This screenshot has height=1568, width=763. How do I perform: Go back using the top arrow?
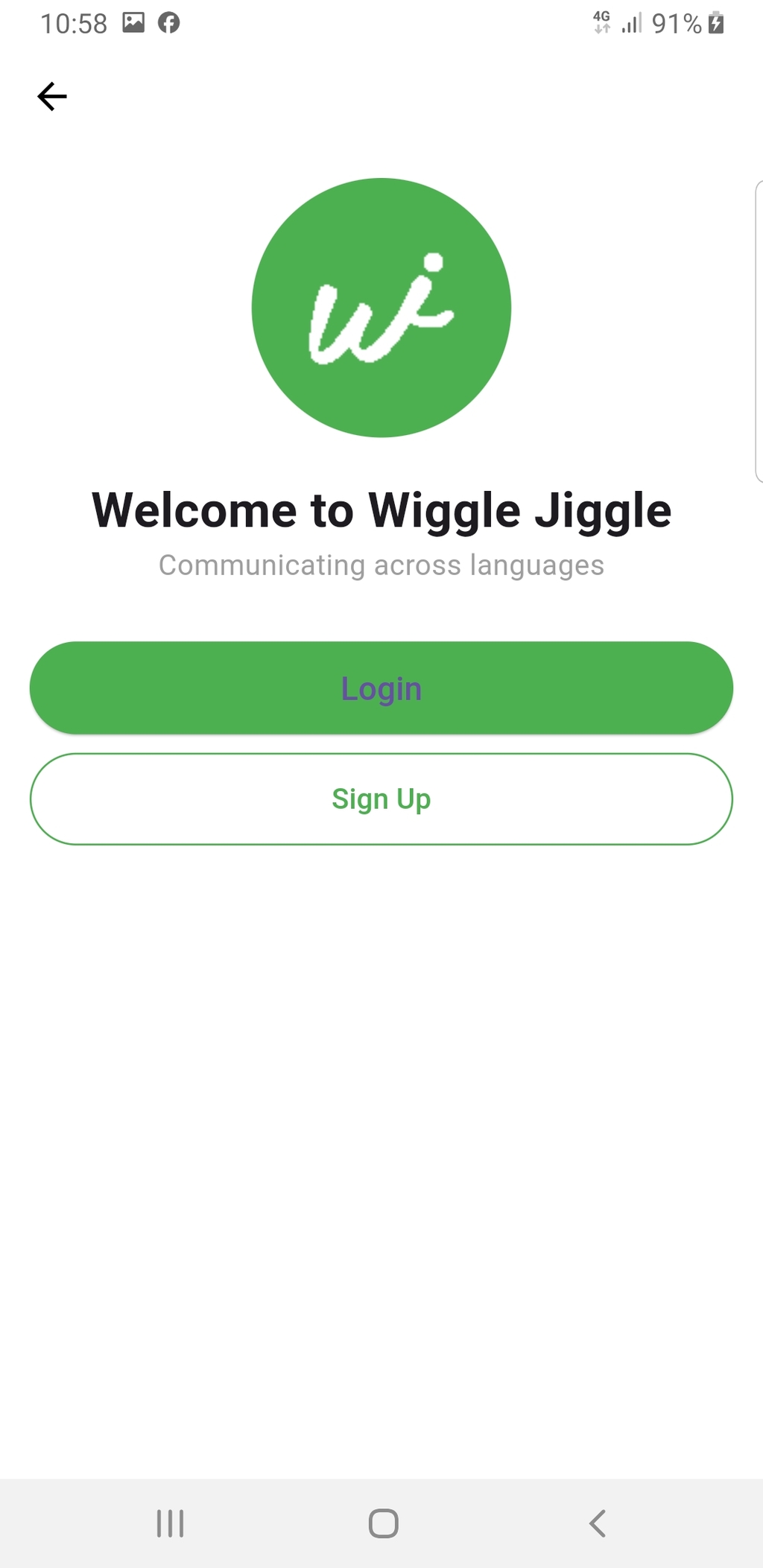(x=52, y=97)
